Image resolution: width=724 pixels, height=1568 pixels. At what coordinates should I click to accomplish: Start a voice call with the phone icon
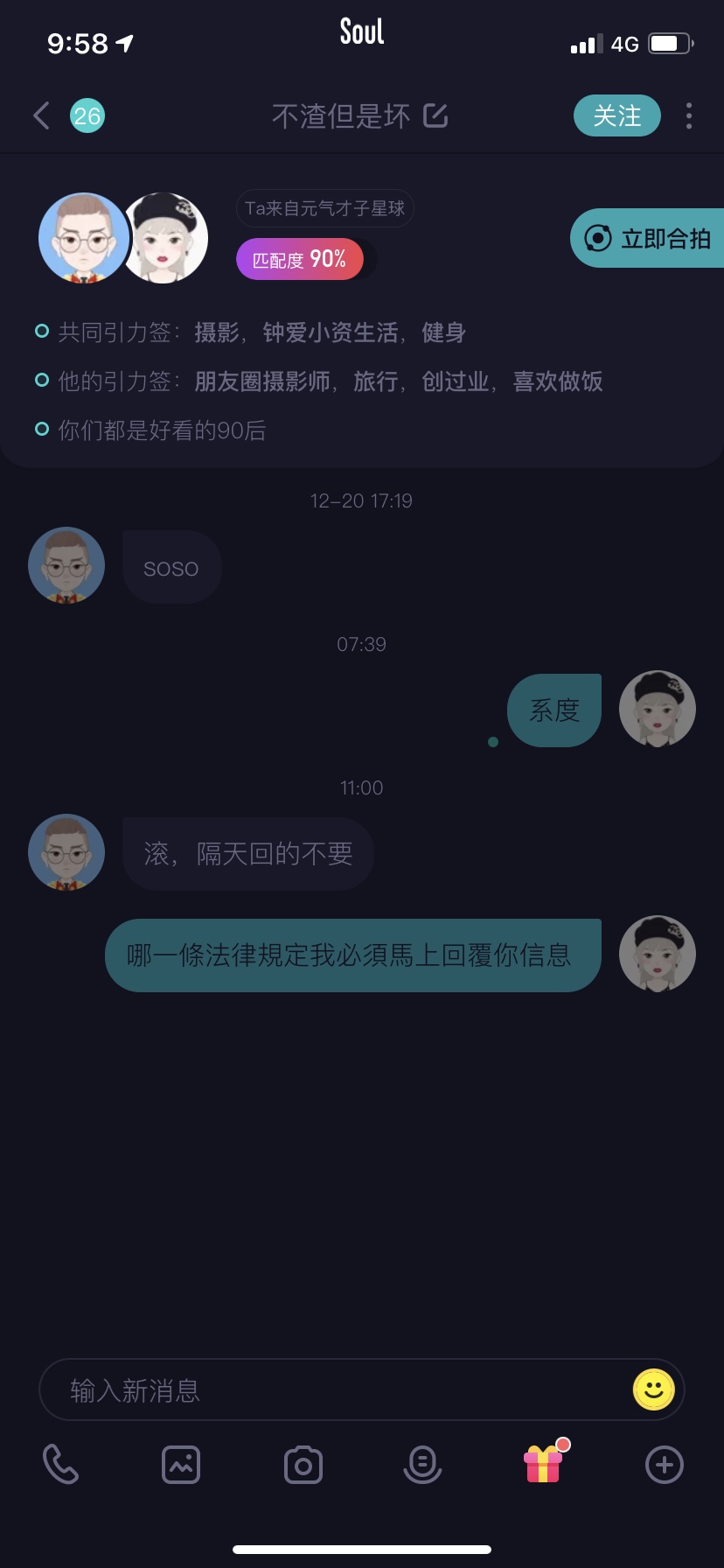[x=60, y=1465]
